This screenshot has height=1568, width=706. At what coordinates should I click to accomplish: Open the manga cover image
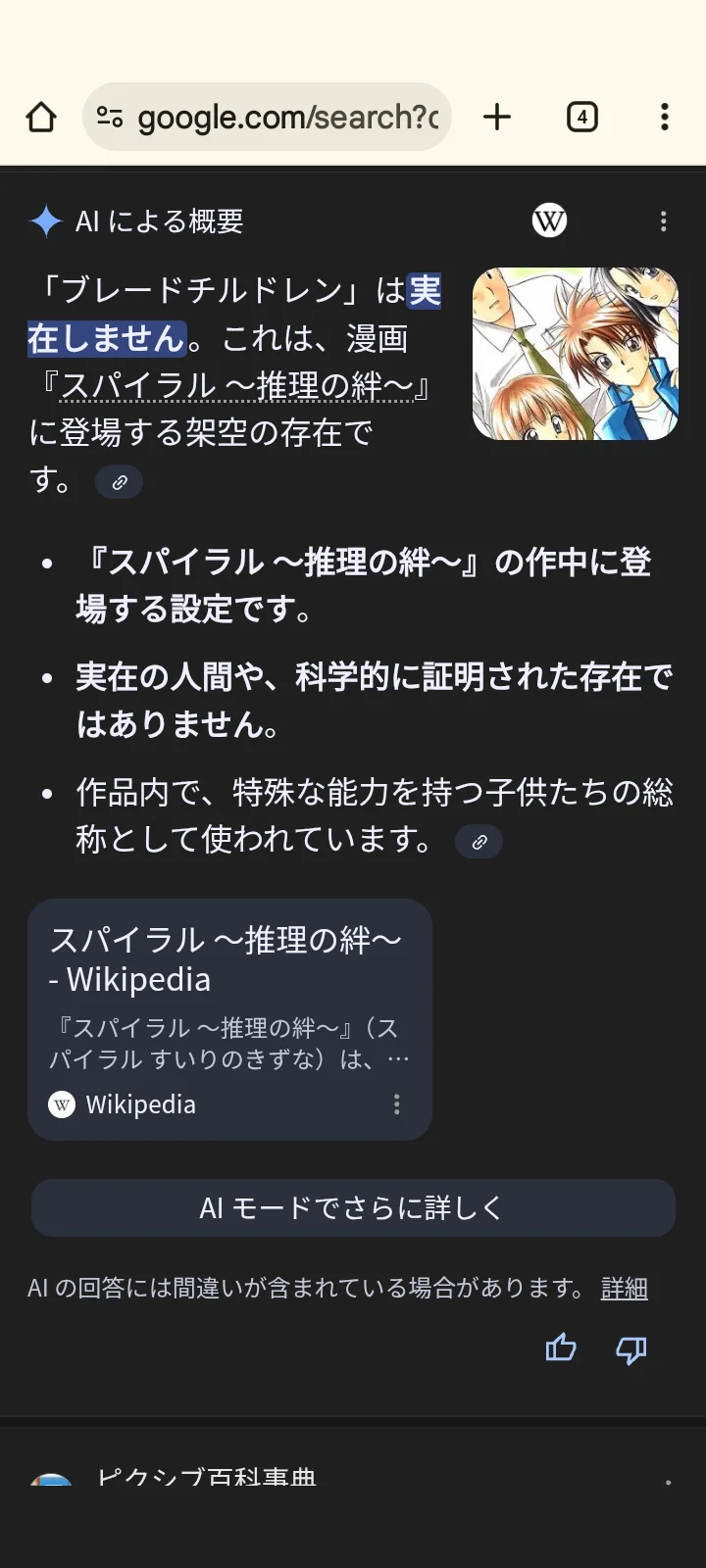coord(576,354)
